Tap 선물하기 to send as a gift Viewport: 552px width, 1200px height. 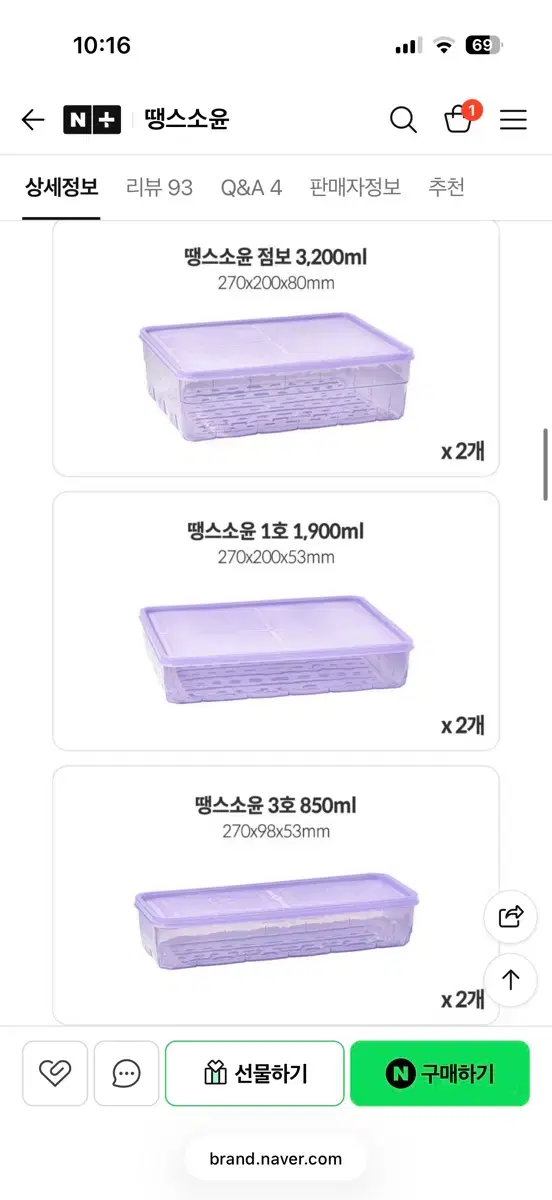[255, 1073]
